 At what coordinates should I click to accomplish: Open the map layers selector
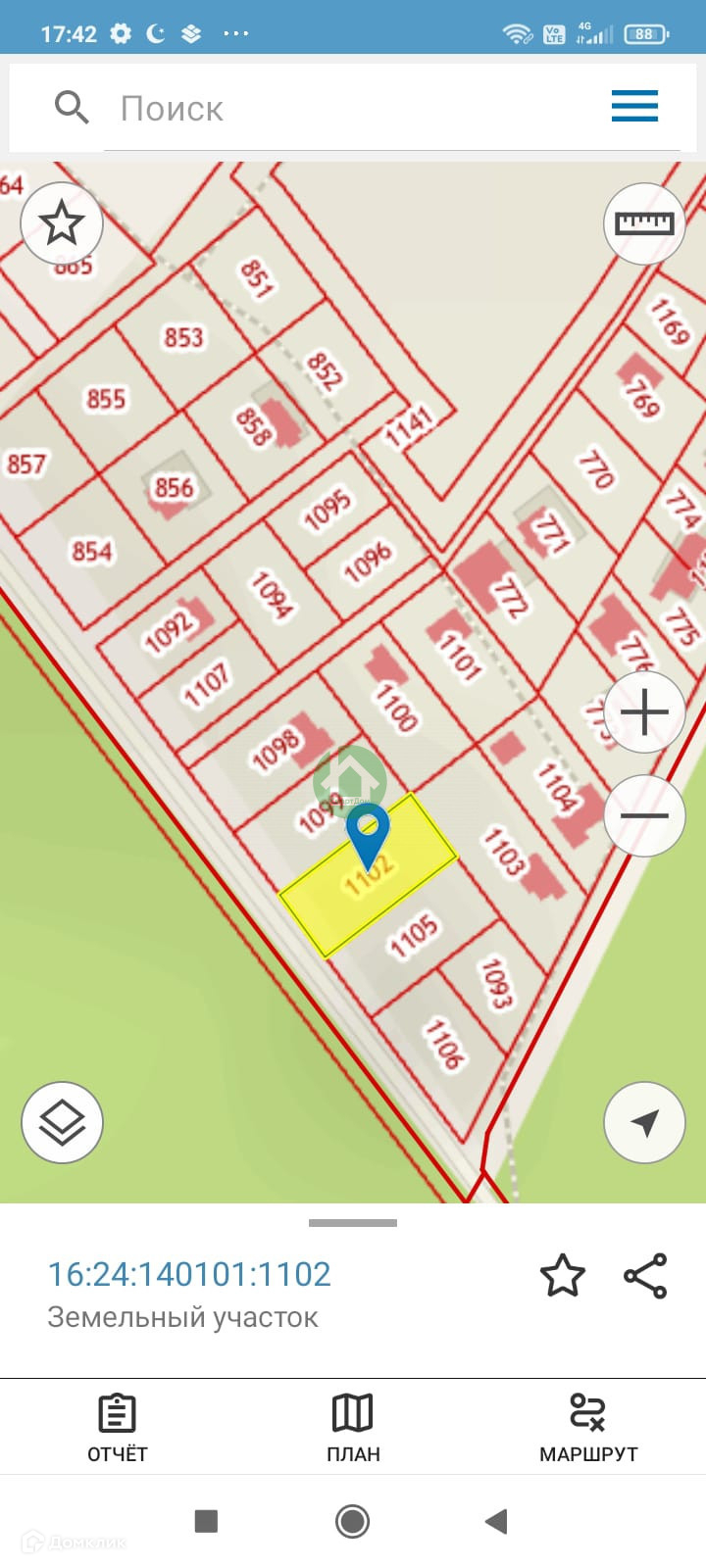click(x=62, y=1122)
